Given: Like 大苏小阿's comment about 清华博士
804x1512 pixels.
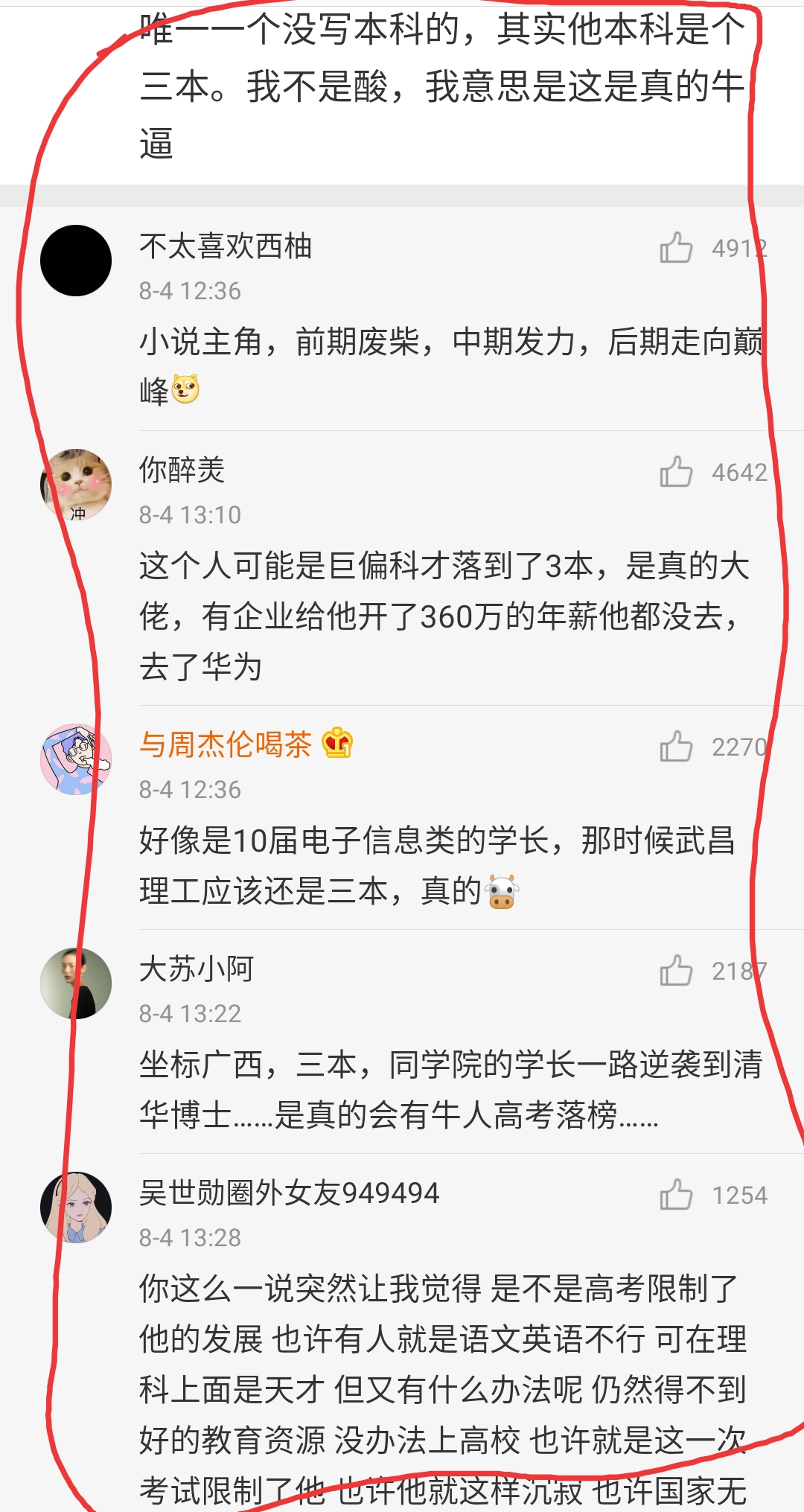Looking at the screenshot, I should [x=676, y=968].
